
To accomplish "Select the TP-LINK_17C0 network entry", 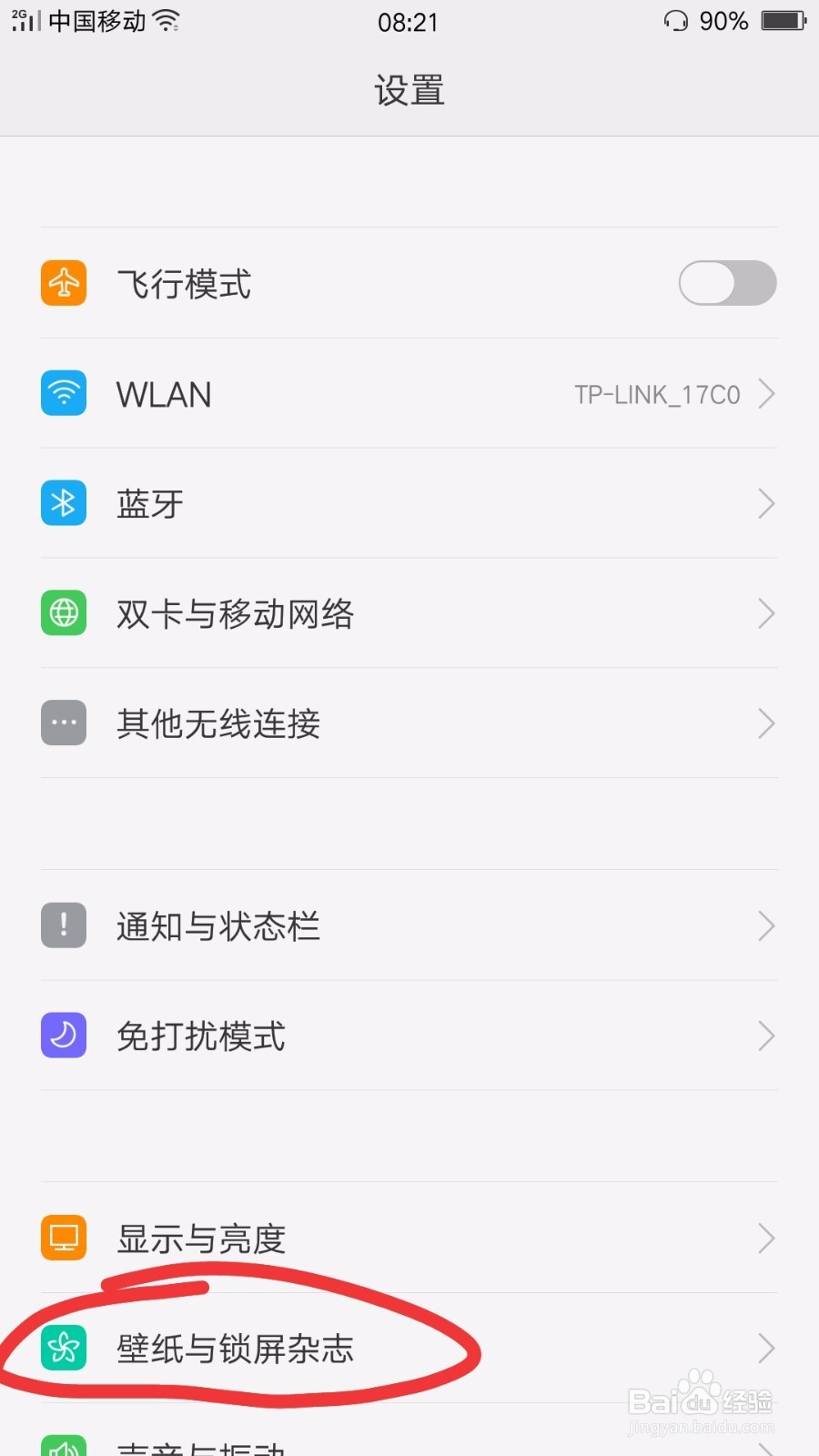I will (657, 393).
